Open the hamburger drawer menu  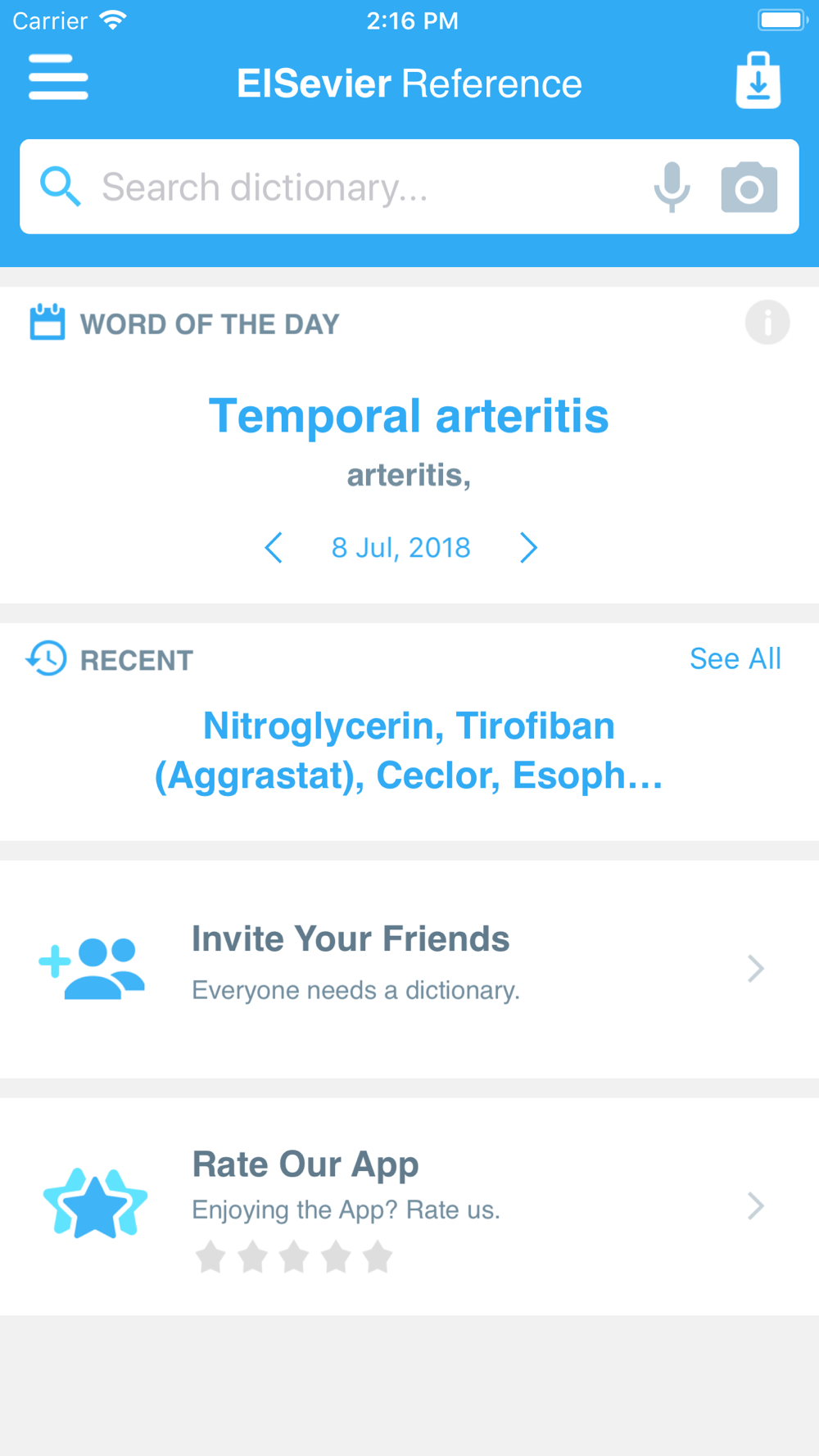point(58,77)
